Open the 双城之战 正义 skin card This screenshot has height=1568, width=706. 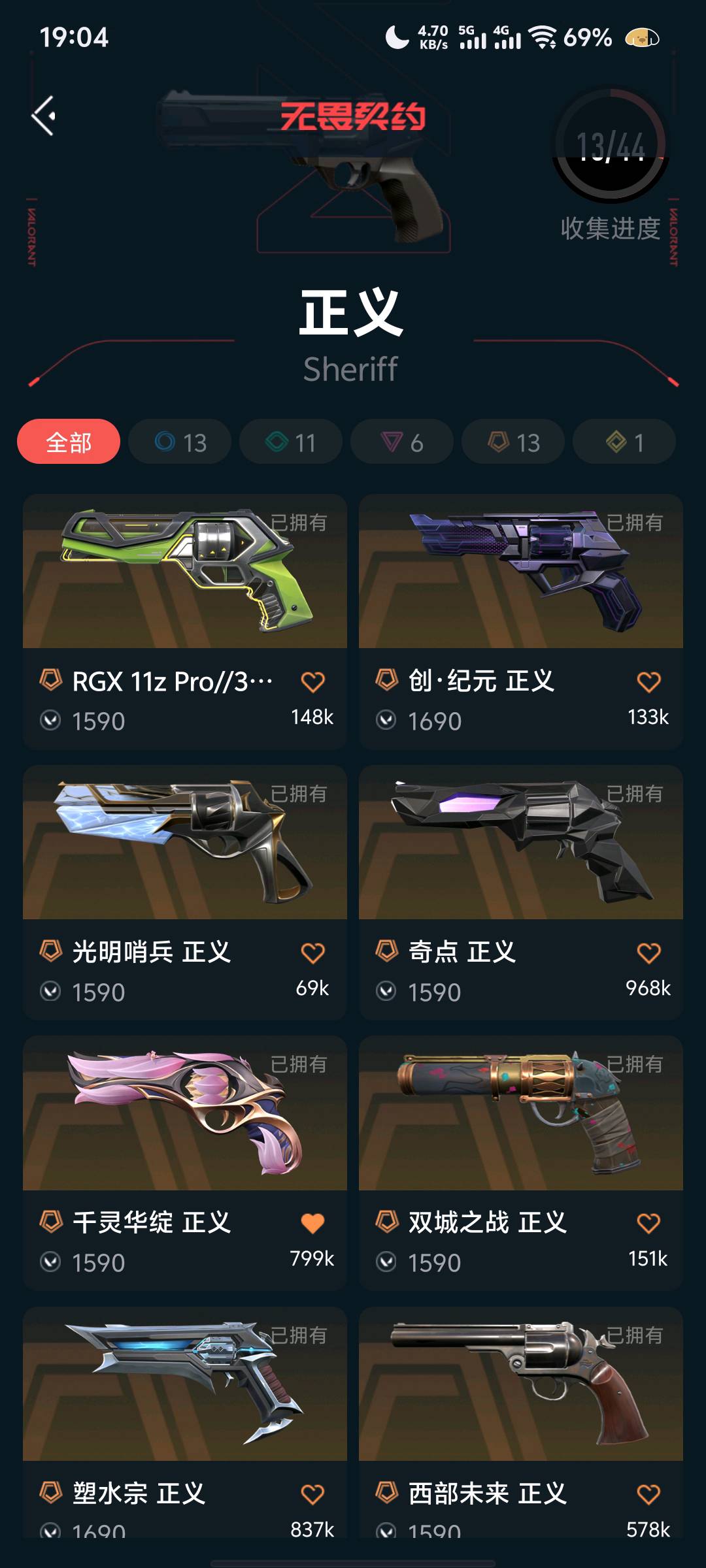tap(521, 1113)
